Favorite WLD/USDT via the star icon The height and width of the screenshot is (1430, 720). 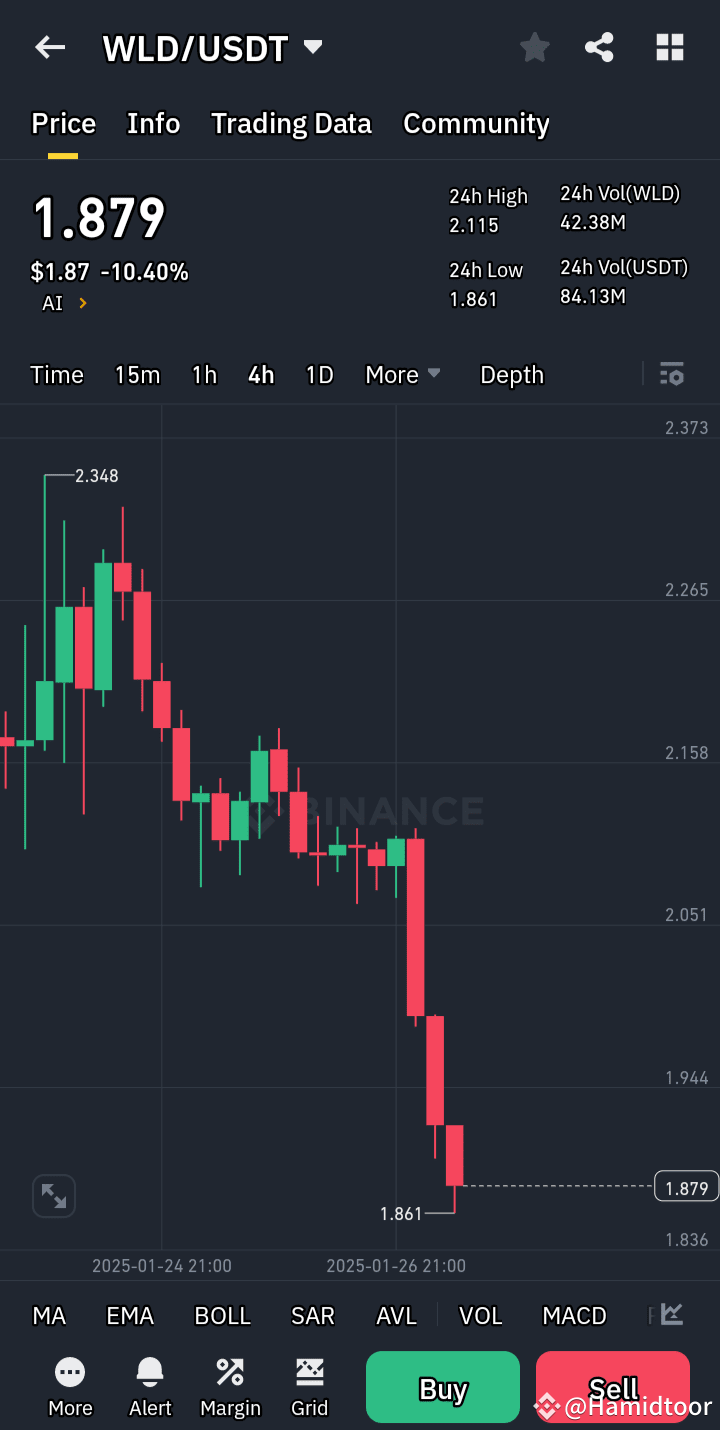(x=534, y=47)
